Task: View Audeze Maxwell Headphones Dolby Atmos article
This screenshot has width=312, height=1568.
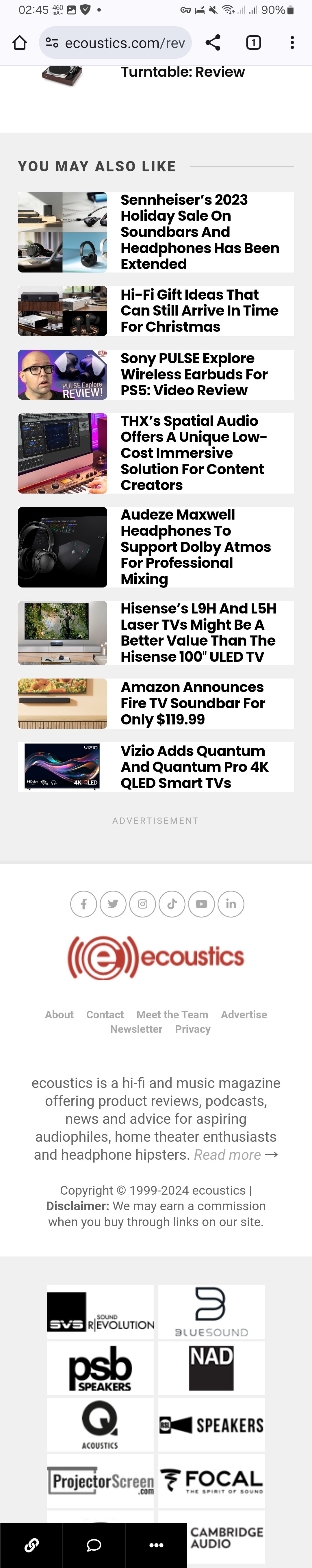Action: pos(195,547)
